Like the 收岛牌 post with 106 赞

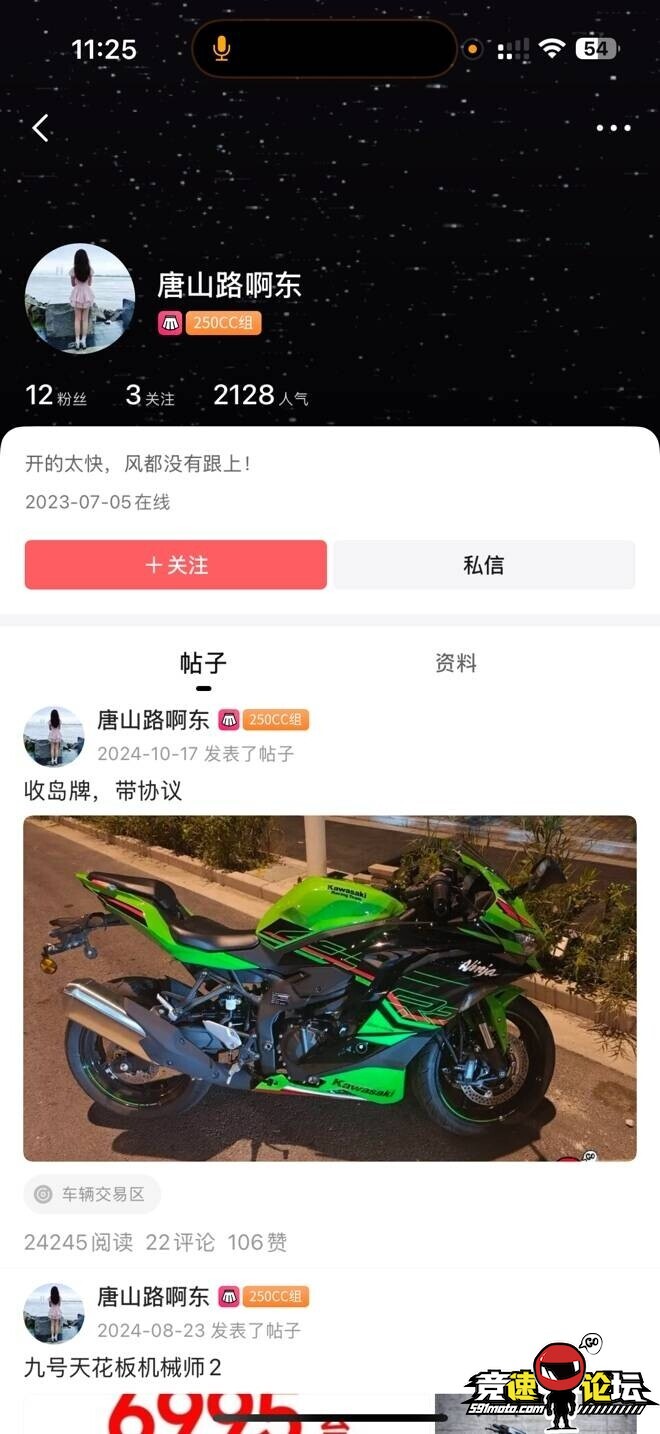click(x=257, y=1242)
